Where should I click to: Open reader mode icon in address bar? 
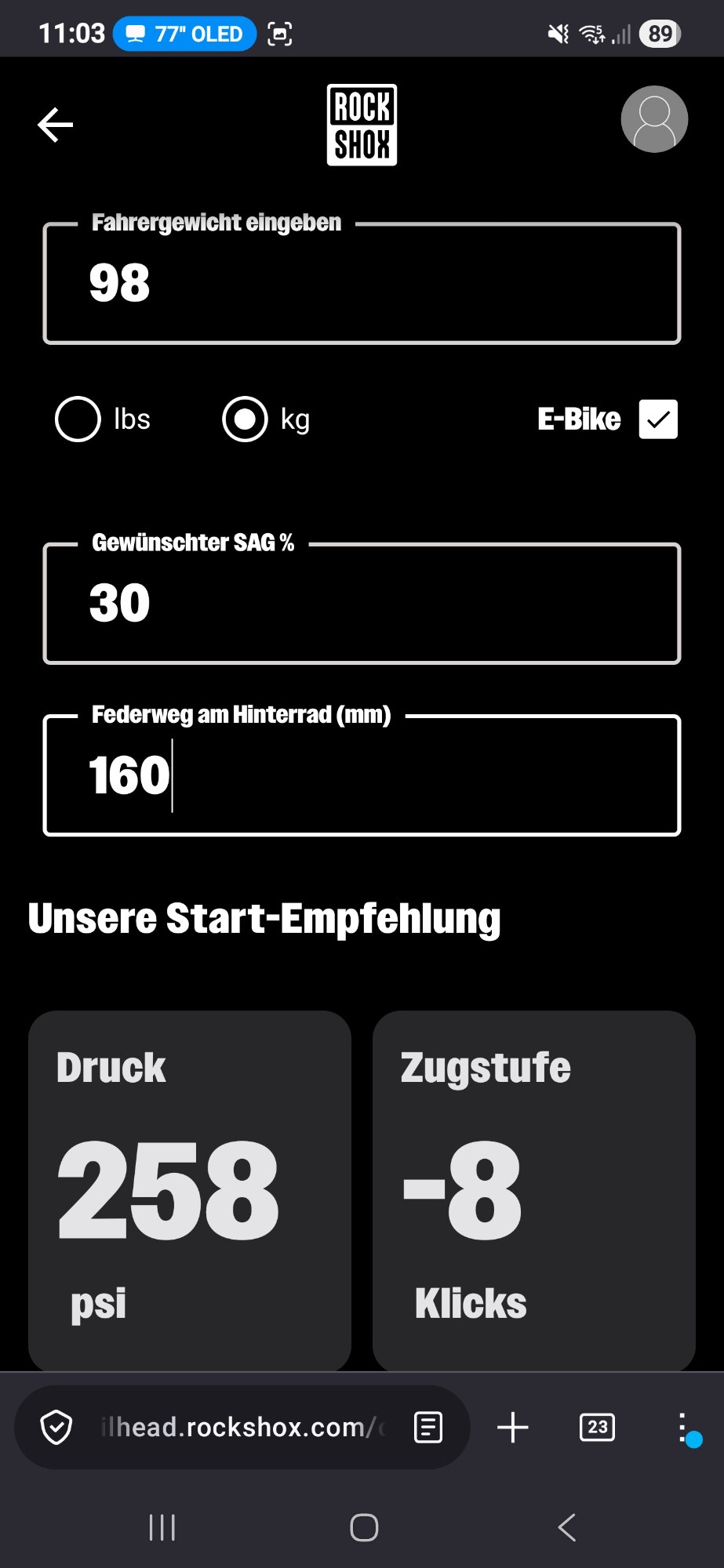tap(428, 1427)
